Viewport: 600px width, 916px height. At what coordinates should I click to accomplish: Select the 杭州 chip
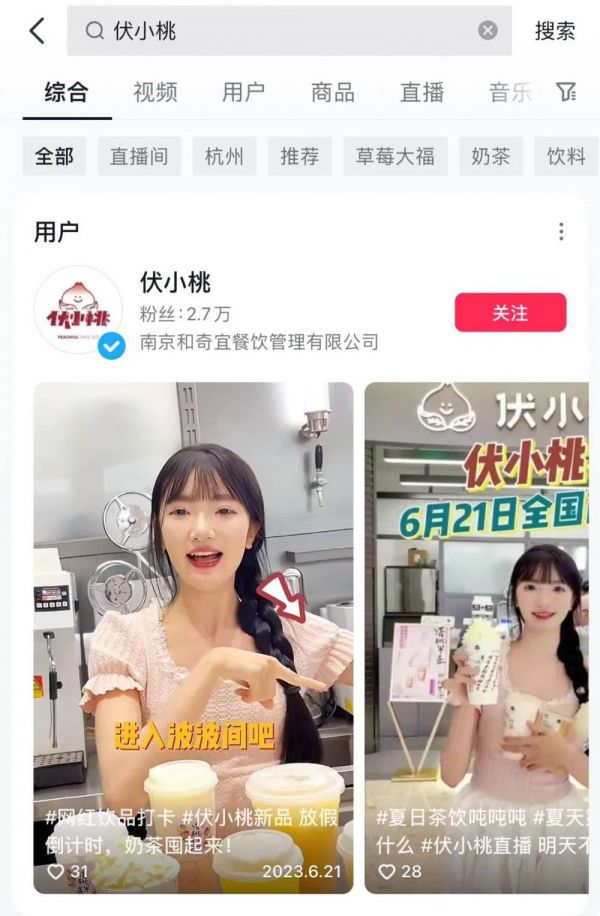coord(224,157)
